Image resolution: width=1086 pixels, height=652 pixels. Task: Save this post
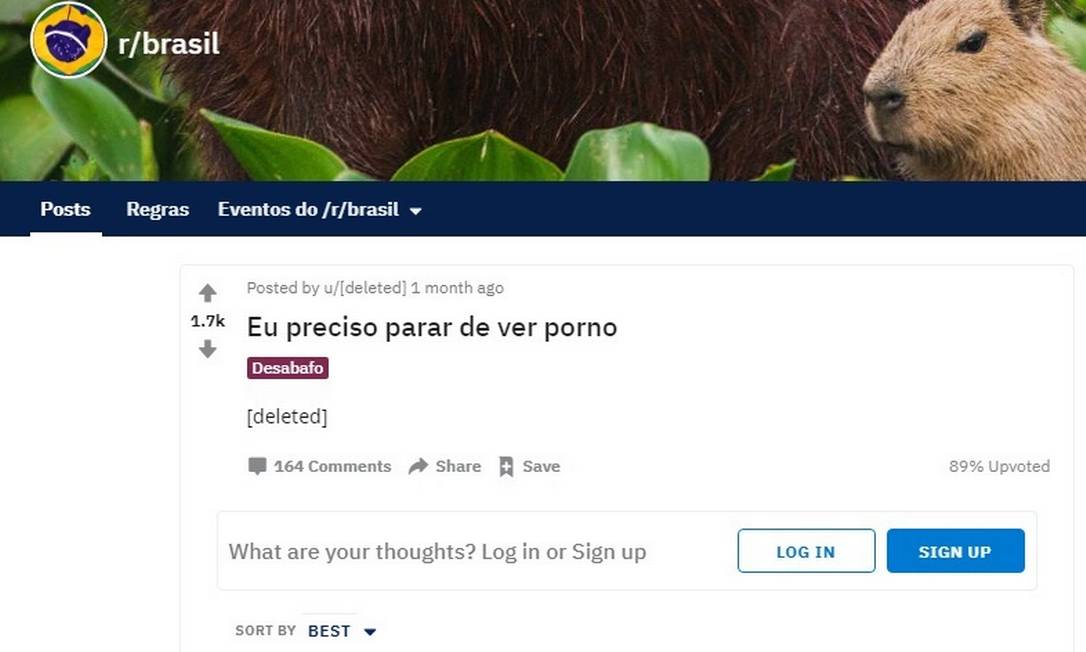point(529,466)
